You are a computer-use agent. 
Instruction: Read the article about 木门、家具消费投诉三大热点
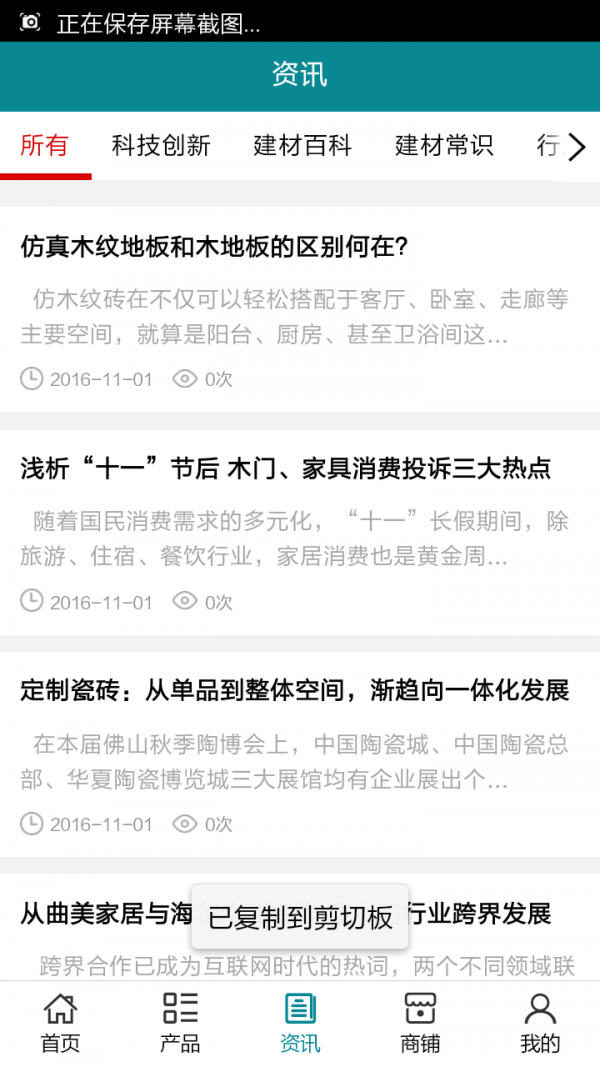[x=285, y=468]
